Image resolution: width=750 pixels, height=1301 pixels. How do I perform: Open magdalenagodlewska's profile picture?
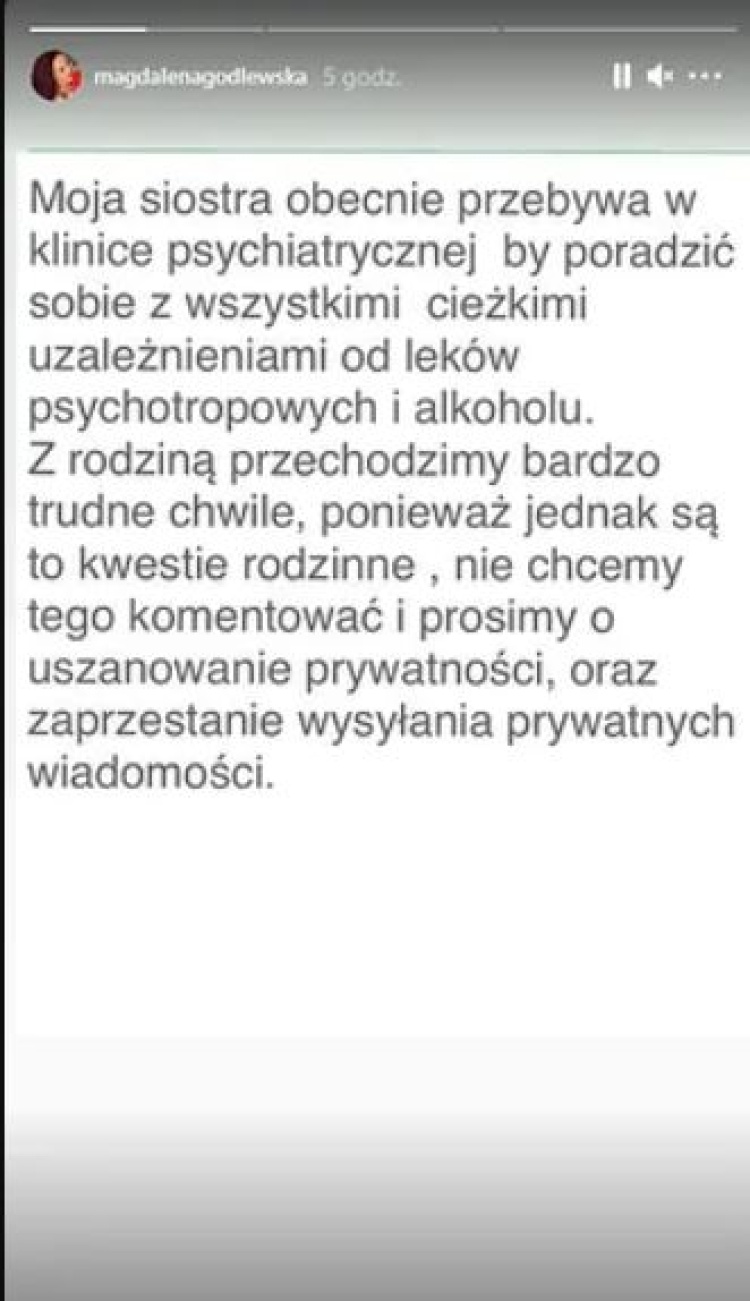[57, 76]
